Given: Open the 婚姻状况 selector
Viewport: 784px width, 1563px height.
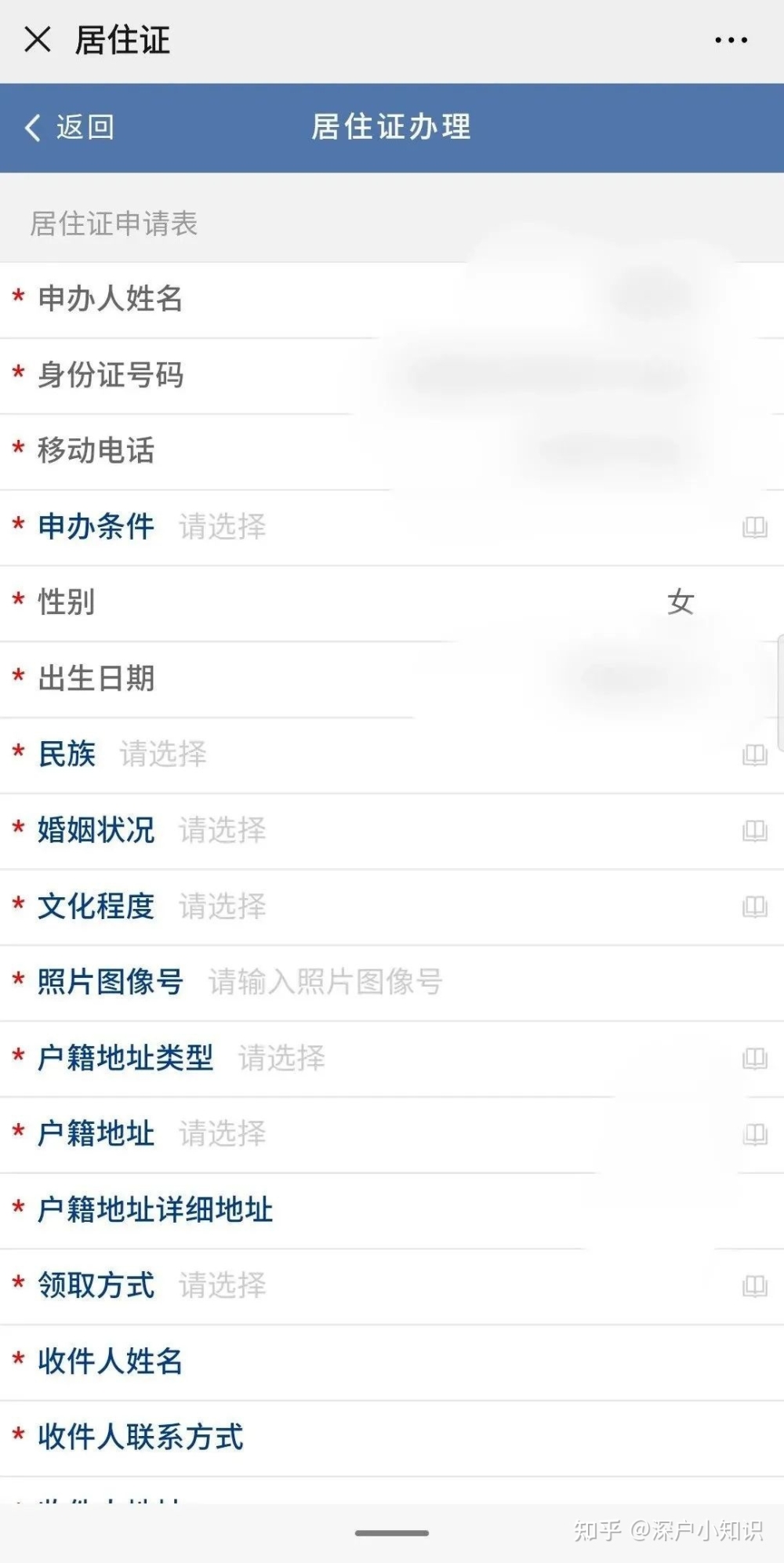Looking at the screenshot, I should [392, 831].
